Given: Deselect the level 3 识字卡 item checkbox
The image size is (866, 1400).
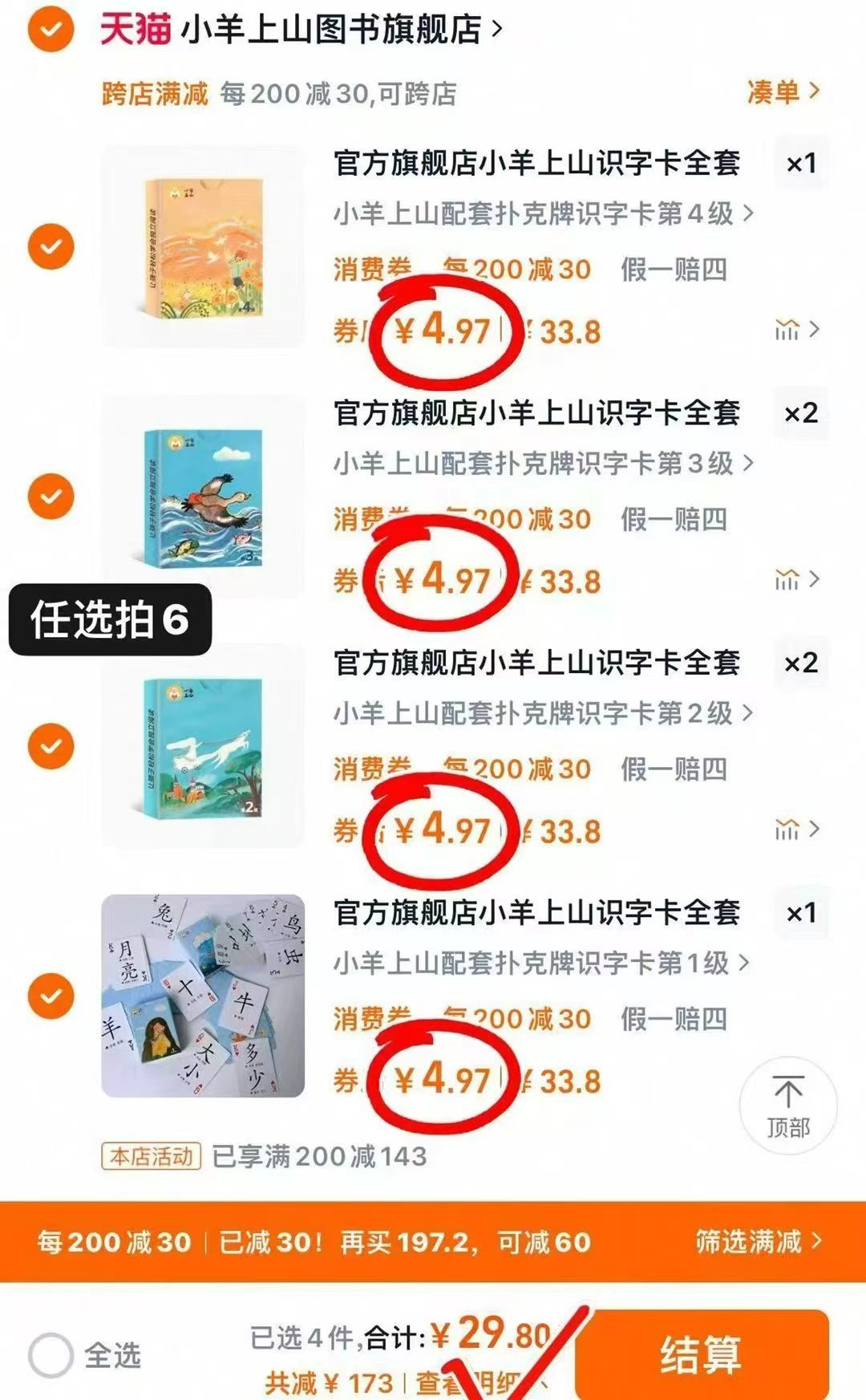Looking at the screenshot, I should [x=51, y=497].
